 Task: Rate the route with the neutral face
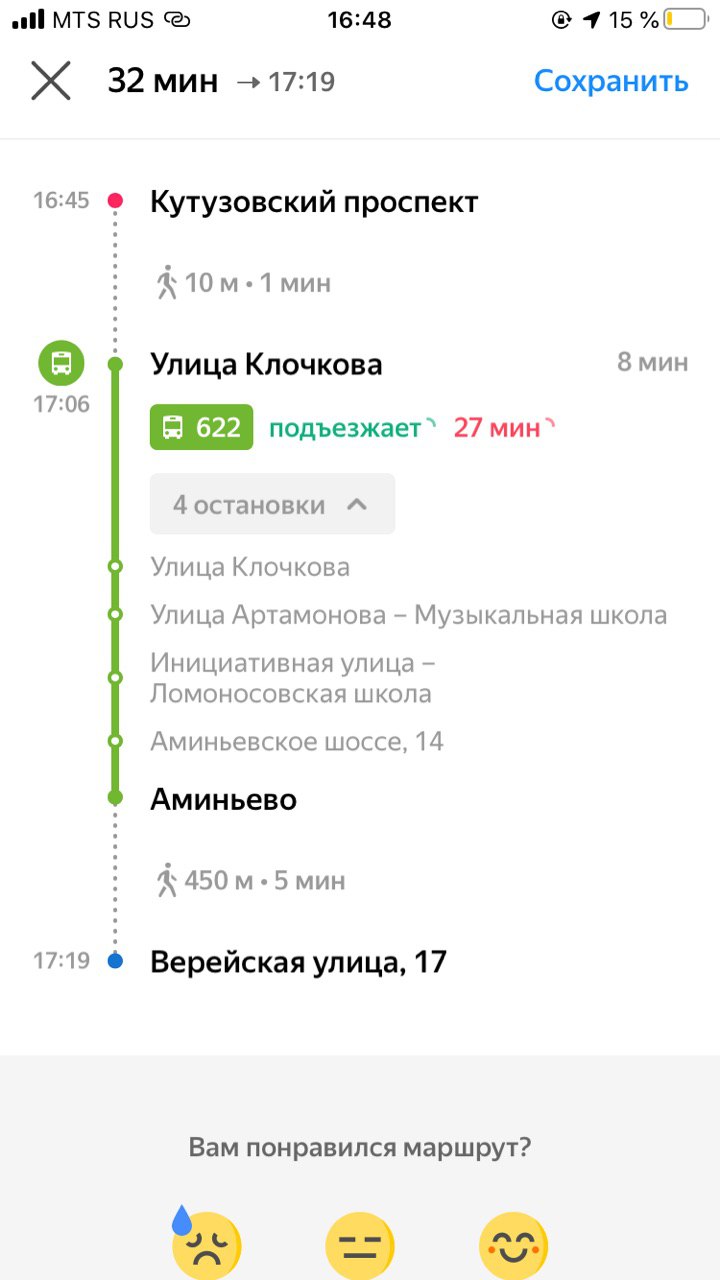click(360, 1245)
